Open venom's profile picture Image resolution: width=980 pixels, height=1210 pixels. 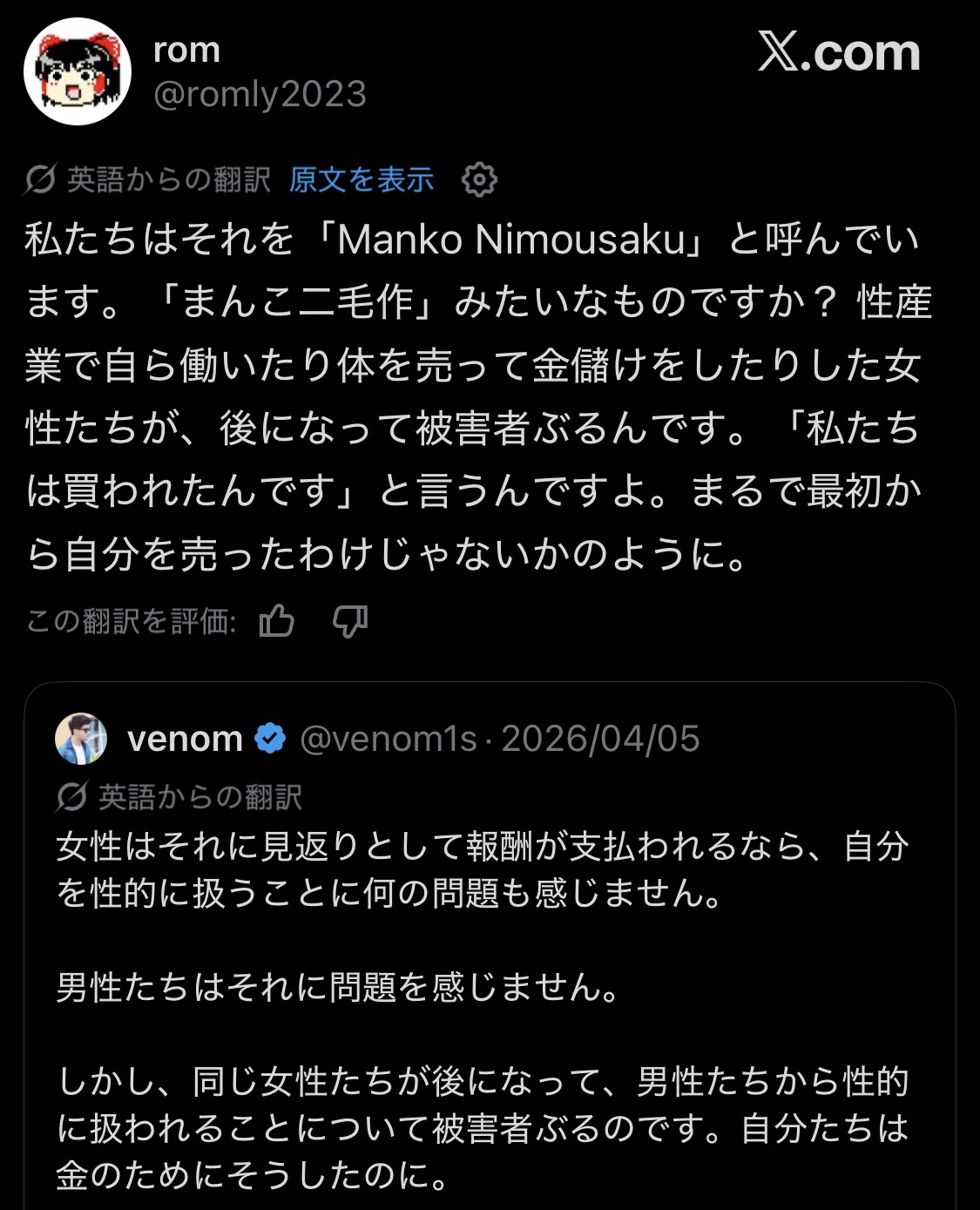[x=81, y=739]
